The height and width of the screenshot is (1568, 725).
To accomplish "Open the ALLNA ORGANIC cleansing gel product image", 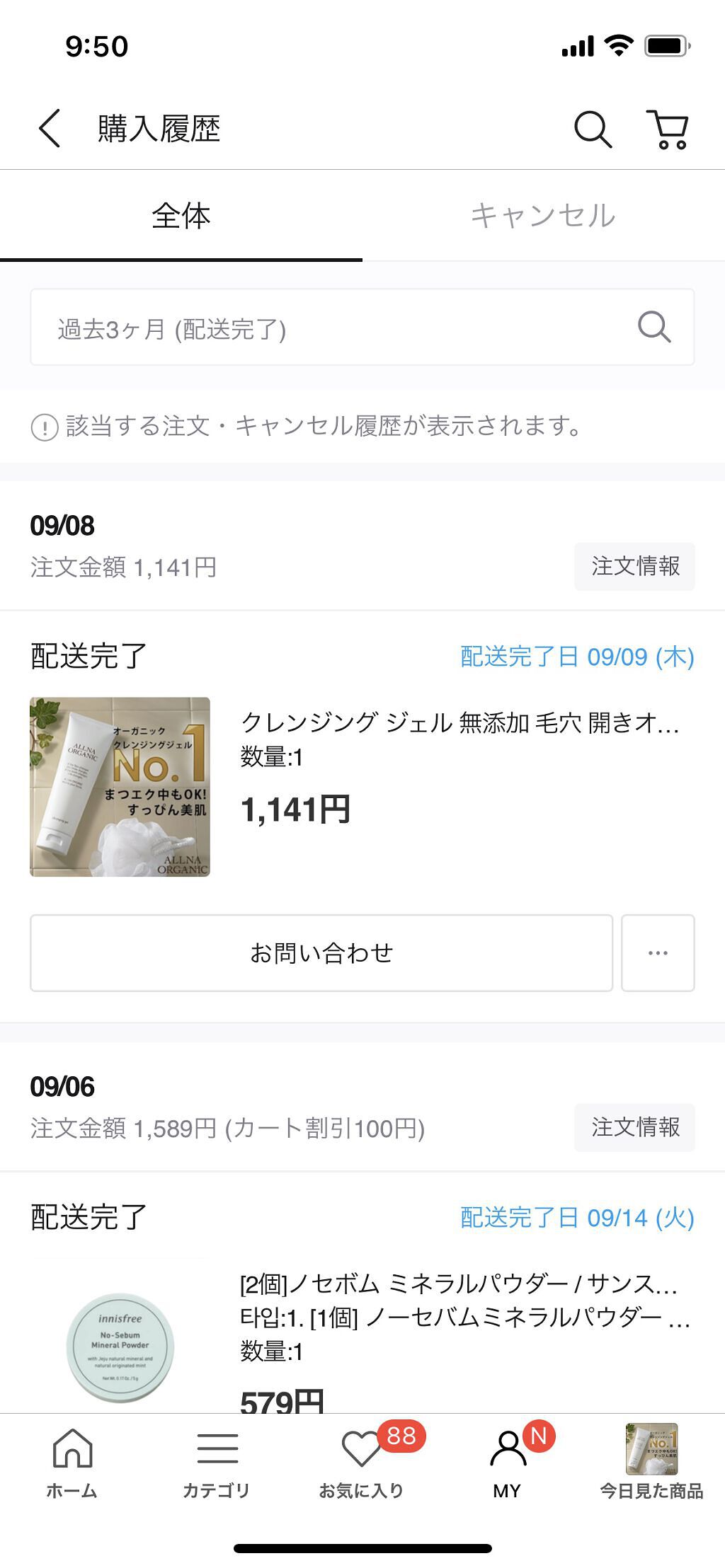I will 120,787.
